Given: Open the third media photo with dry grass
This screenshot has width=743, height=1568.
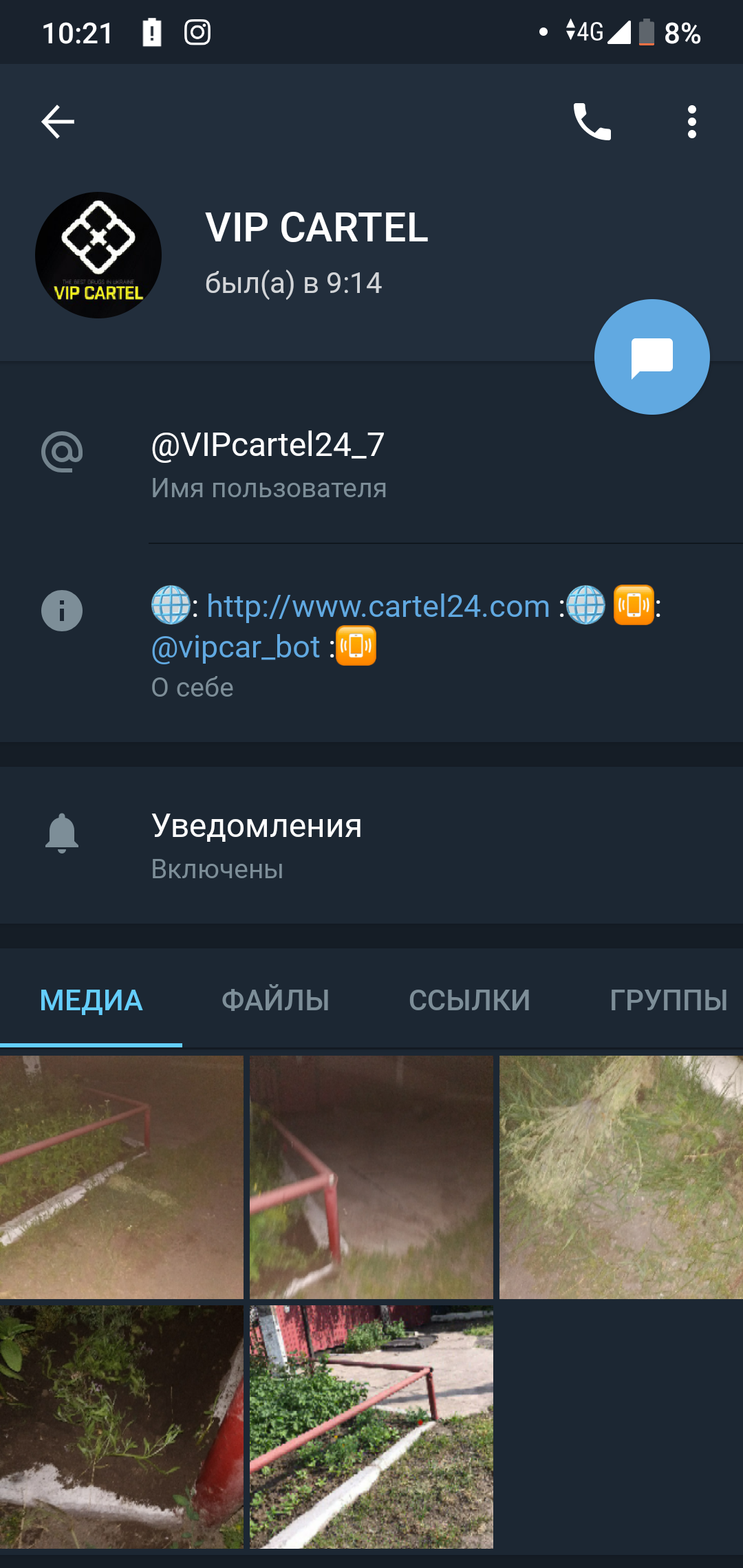Looking at the screenshot, I should tap(621, 1177).
